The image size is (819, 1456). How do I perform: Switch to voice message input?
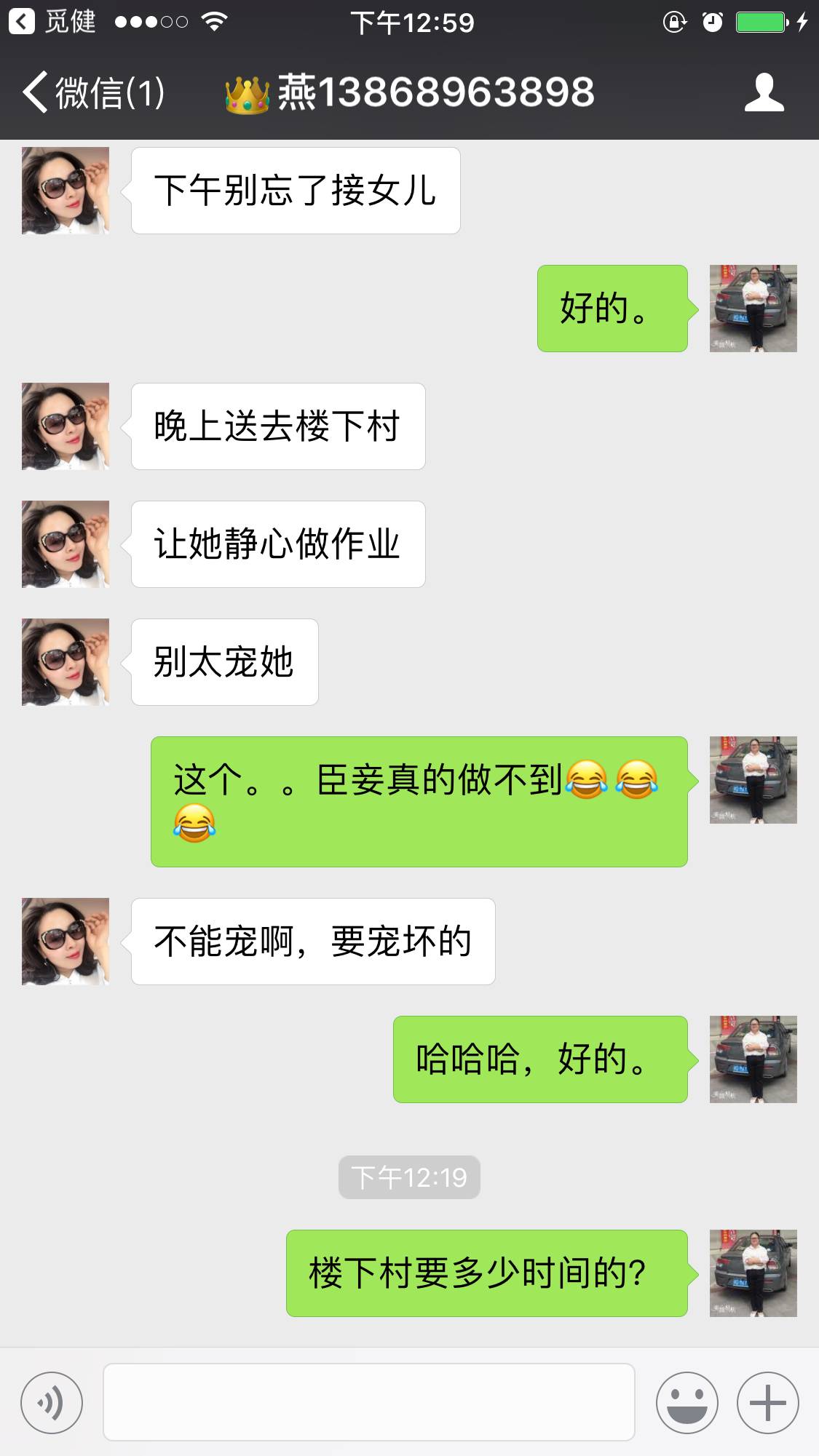pos(52,1402)
